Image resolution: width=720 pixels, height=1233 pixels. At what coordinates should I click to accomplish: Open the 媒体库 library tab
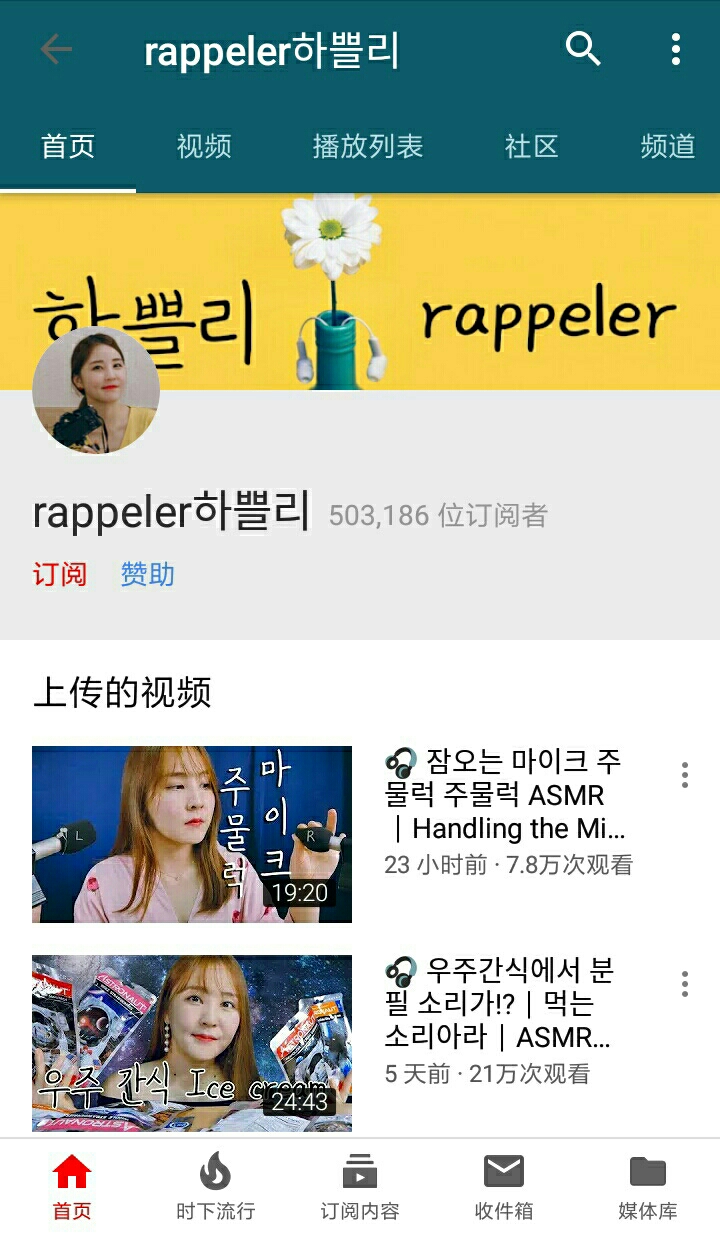point(647,1186)
